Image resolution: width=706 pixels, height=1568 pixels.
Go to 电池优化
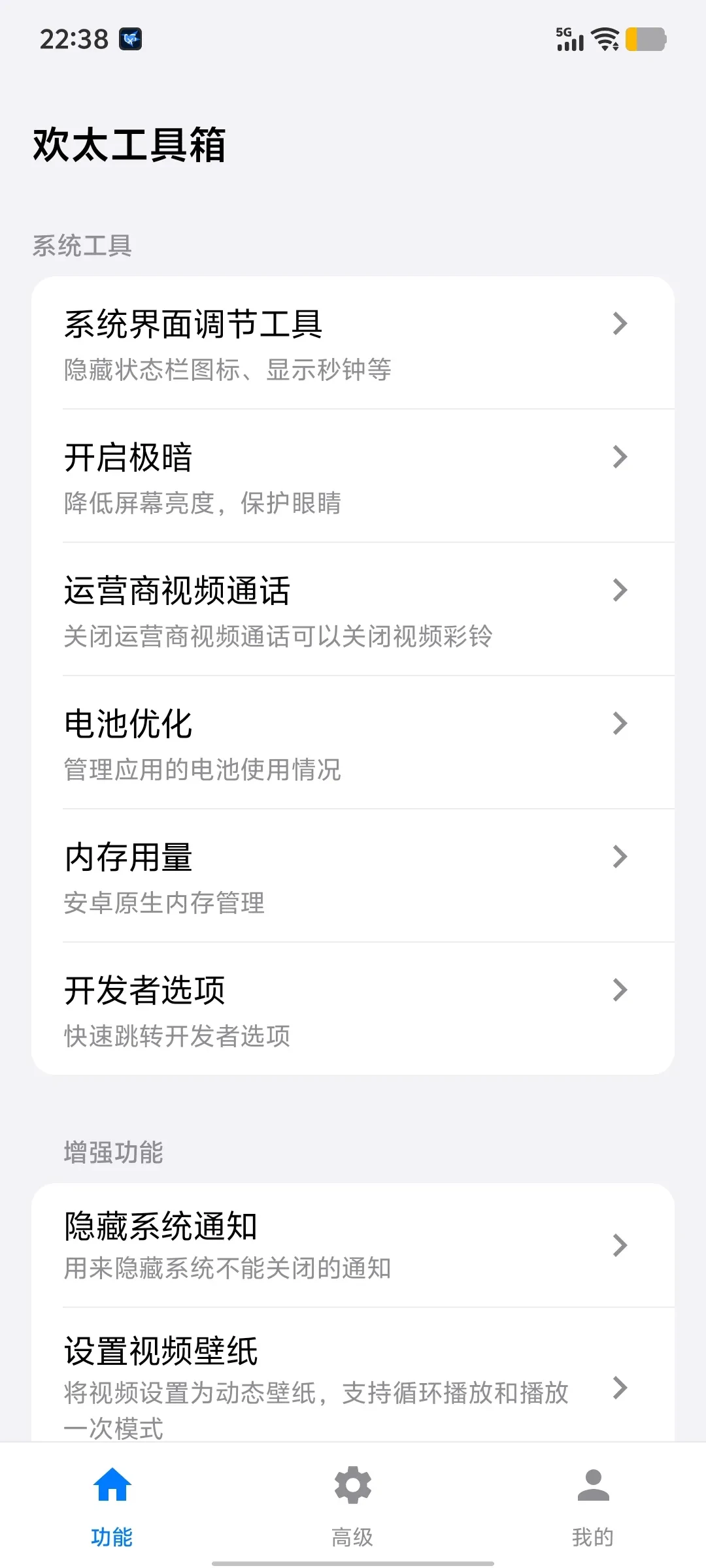(x=353, y=743)
